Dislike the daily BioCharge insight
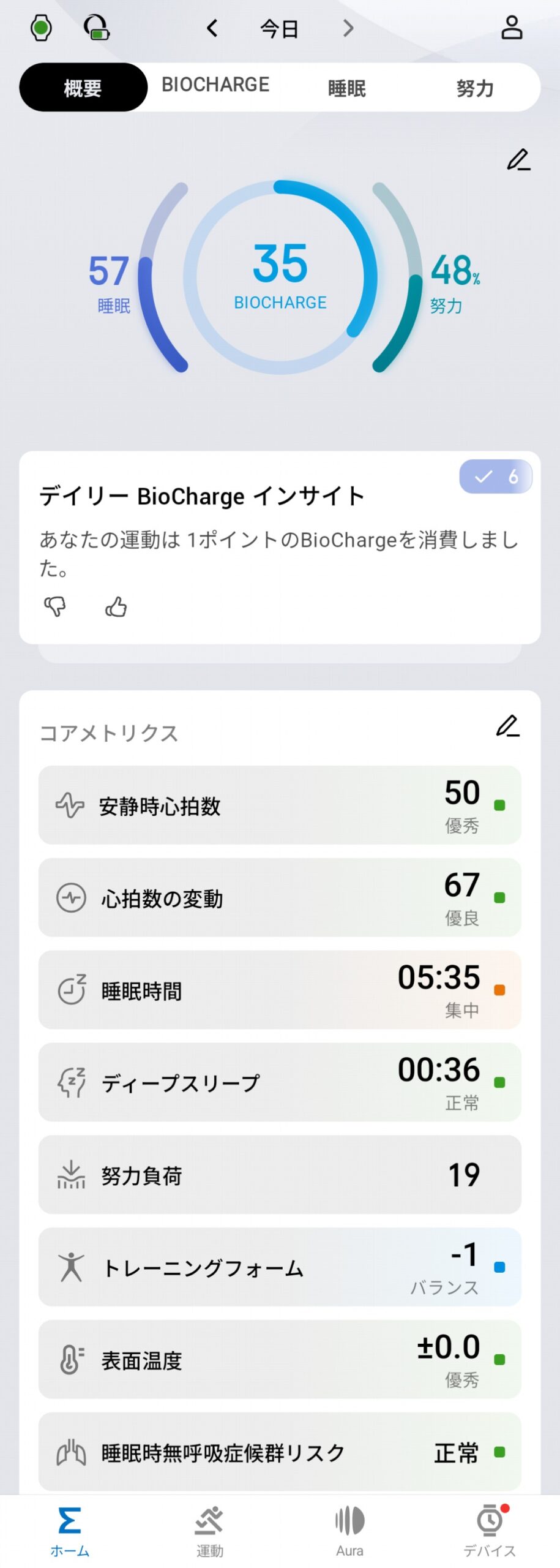560x1568 pixels. click(55, 606)
